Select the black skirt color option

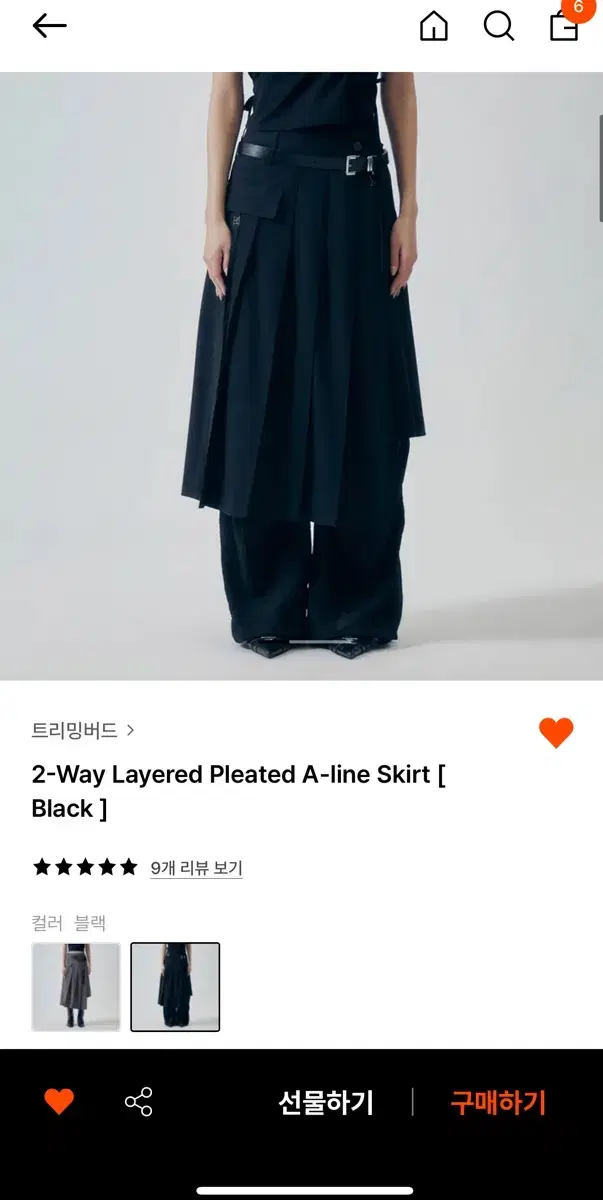(175, 987)
